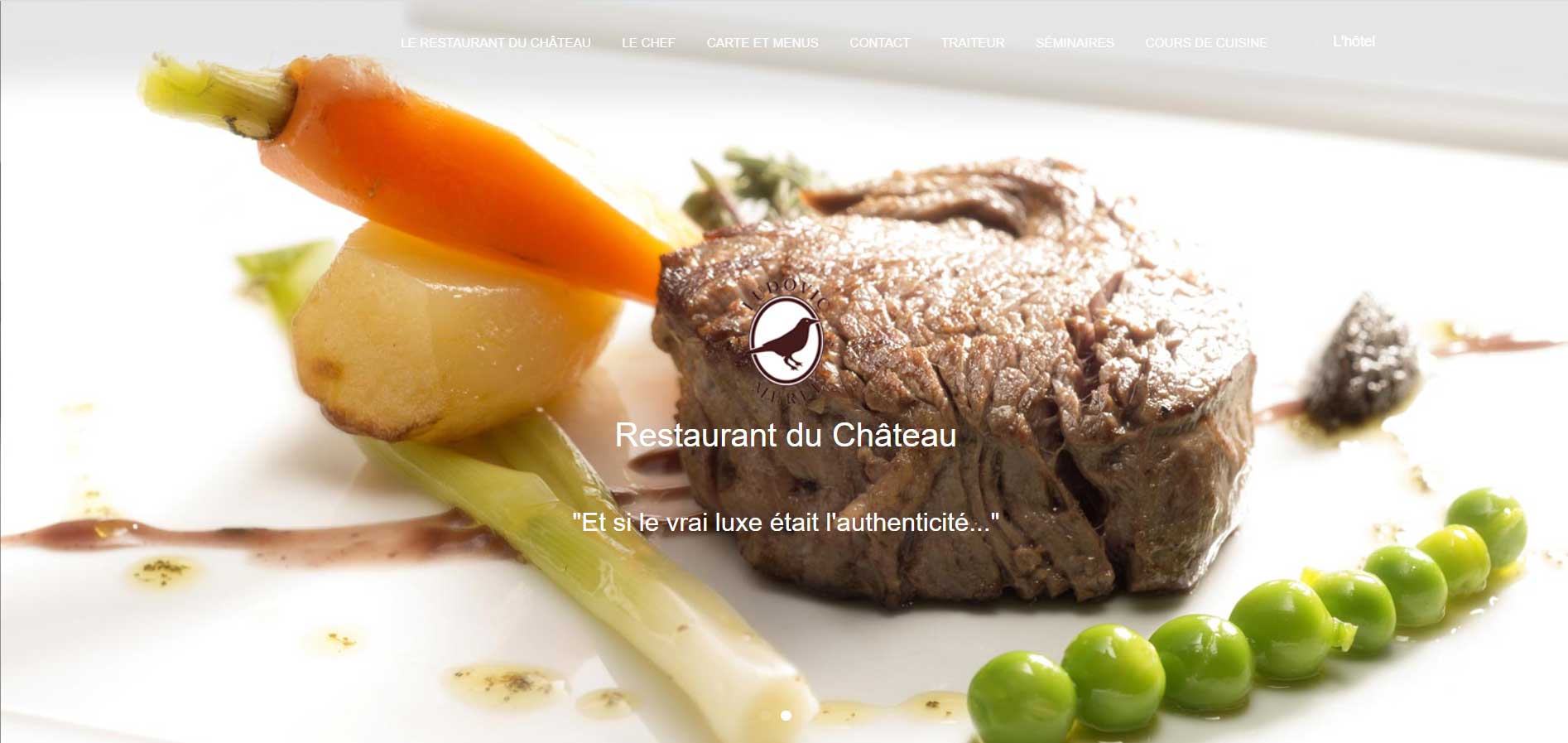
Task: Tap the white slideshow indicator dot
Action: [x=786, y=715]
